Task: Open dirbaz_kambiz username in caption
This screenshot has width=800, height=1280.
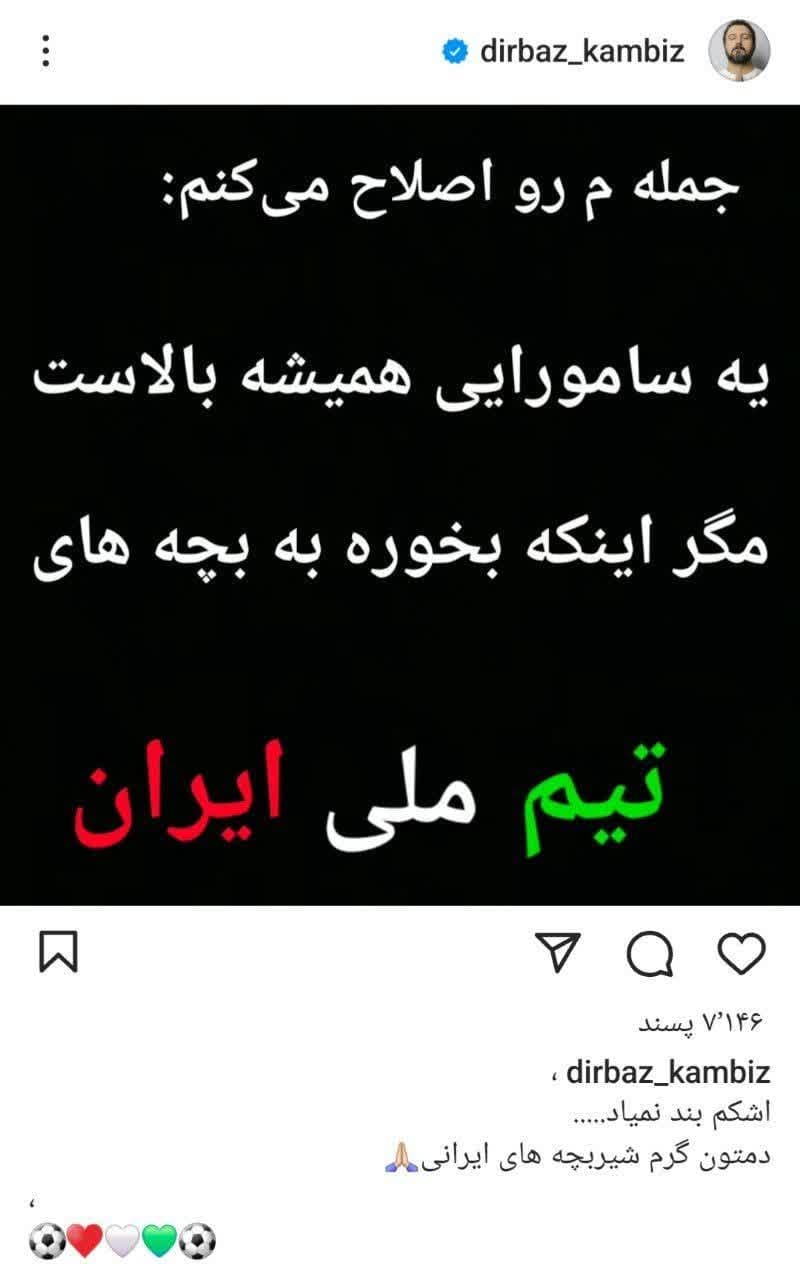Action: pyautogui.click(x=668, y=1074)
